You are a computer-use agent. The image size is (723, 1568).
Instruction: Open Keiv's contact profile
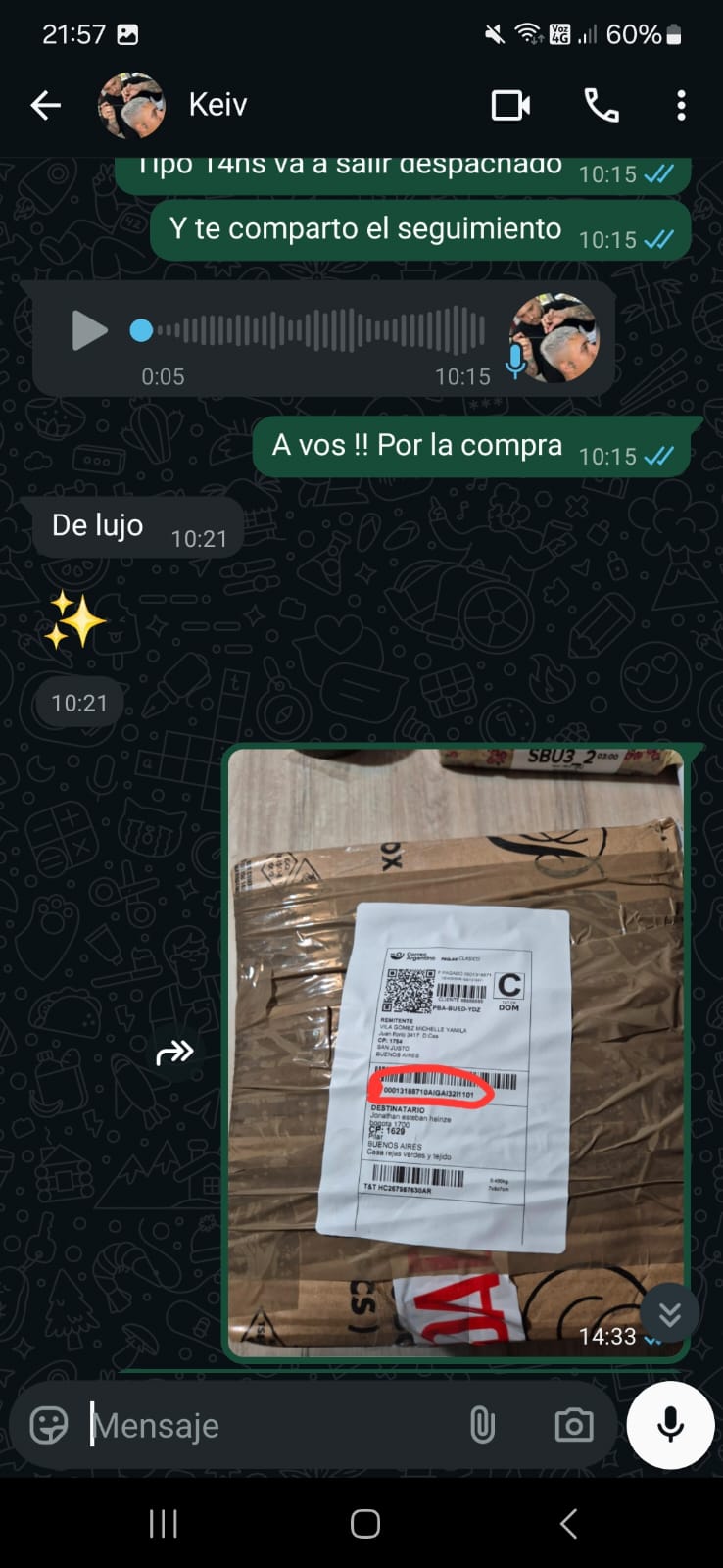[x=217, y=105]
